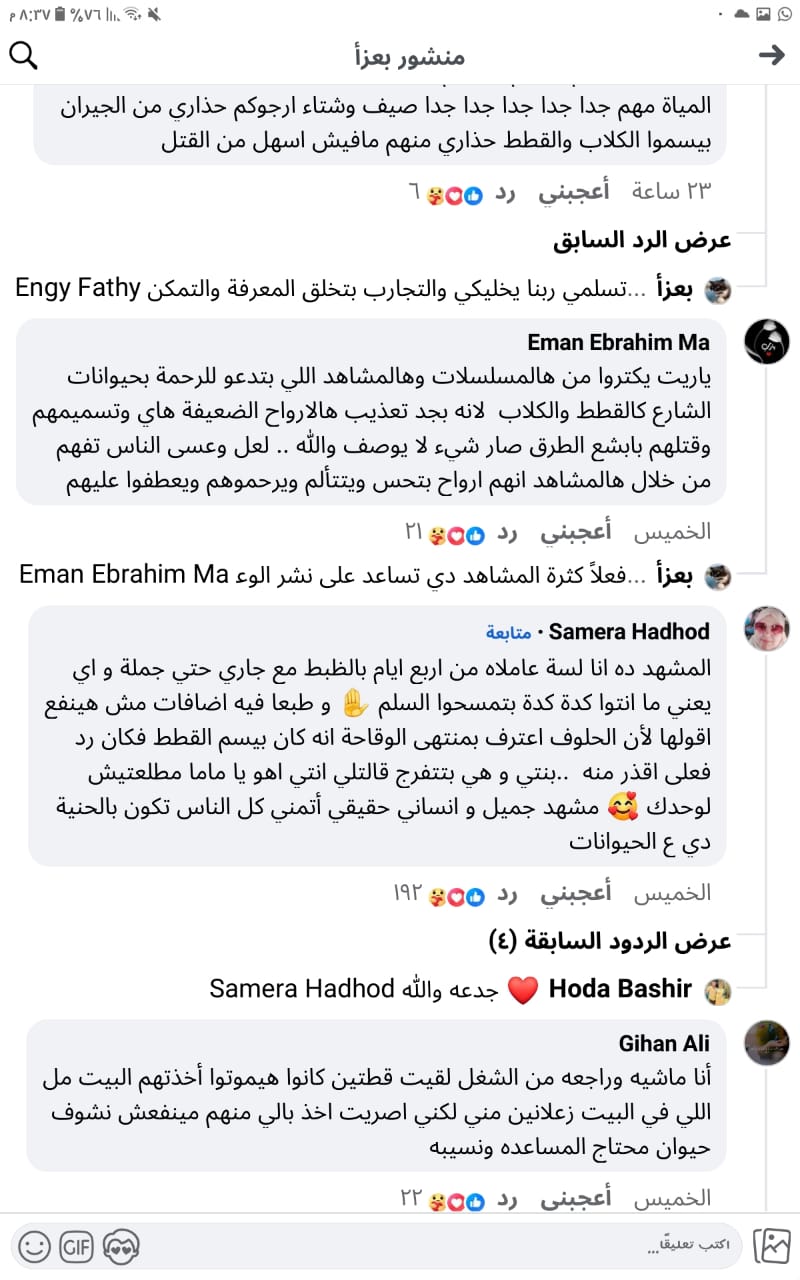Like Samera Hadhod's comment
Screen dimensions: 800x1280
pos(575,893)
